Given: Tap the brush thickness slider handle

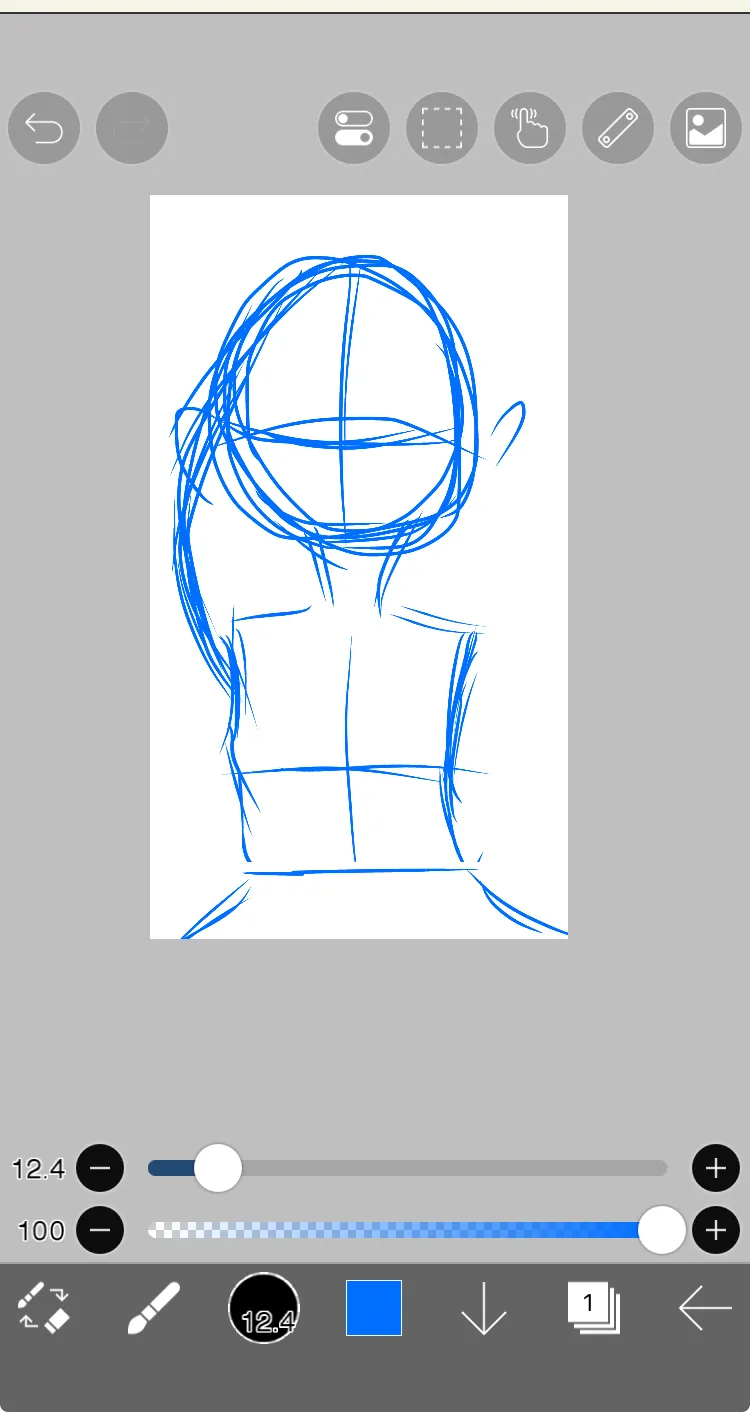Looking at the screenshot, I should tap(218, 1168).
